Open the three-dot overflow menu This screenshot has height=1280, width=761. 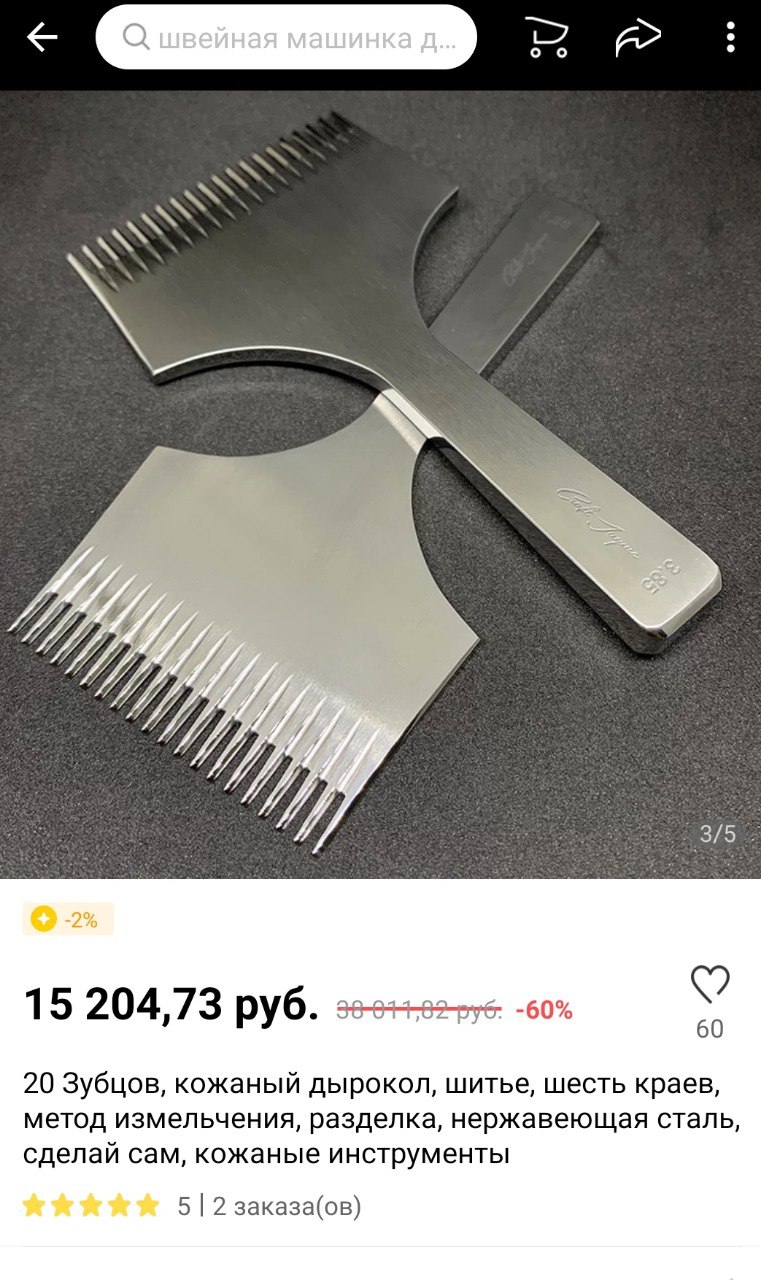(x=731, y=38)
